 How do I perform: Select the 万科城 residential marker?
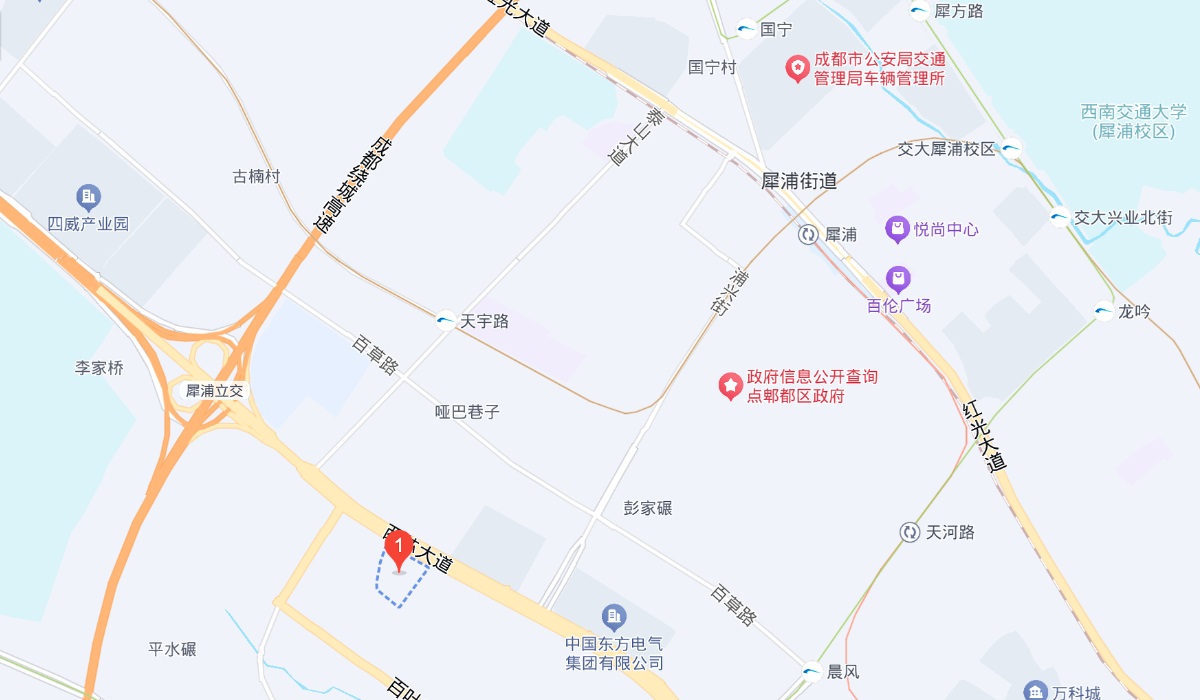[1035, 691]
